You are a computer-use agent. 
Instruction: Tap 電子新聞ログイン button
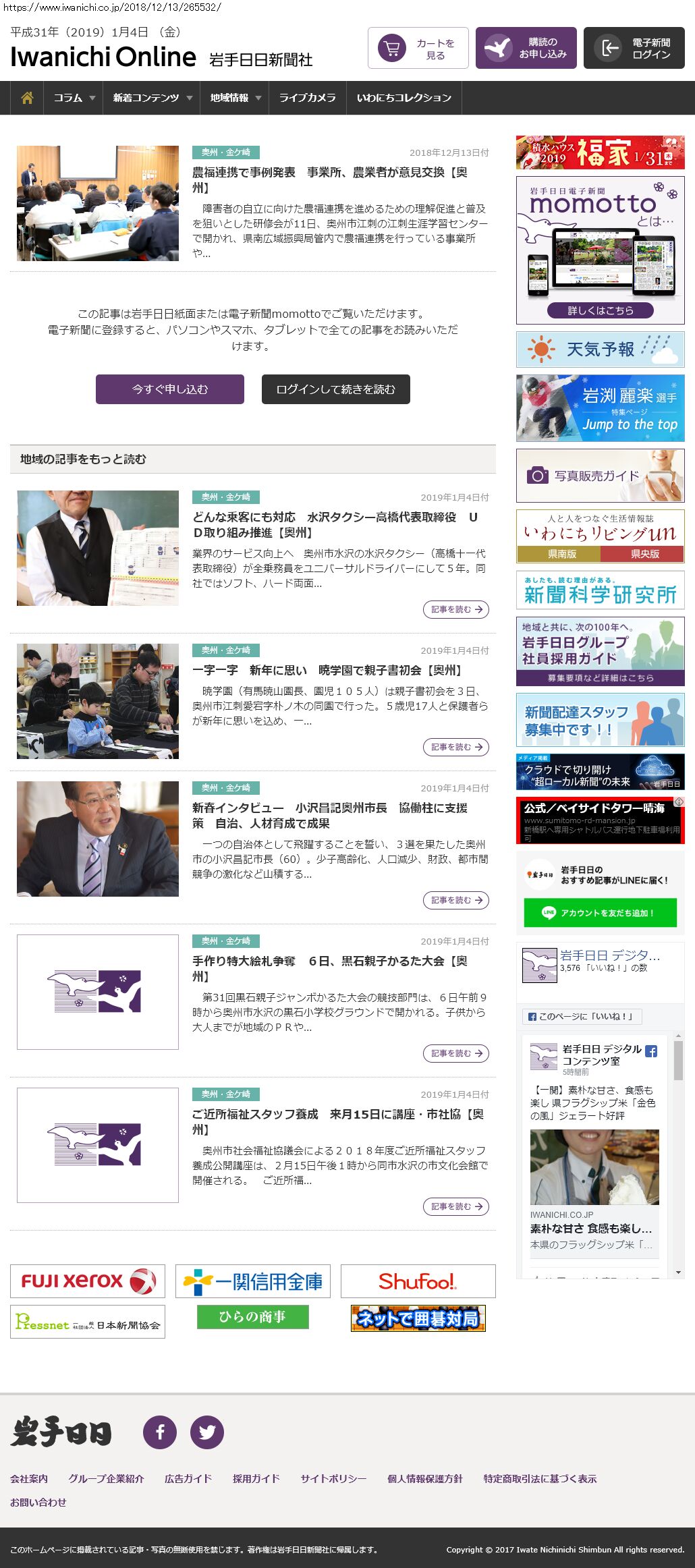click(x=634, y=48)
